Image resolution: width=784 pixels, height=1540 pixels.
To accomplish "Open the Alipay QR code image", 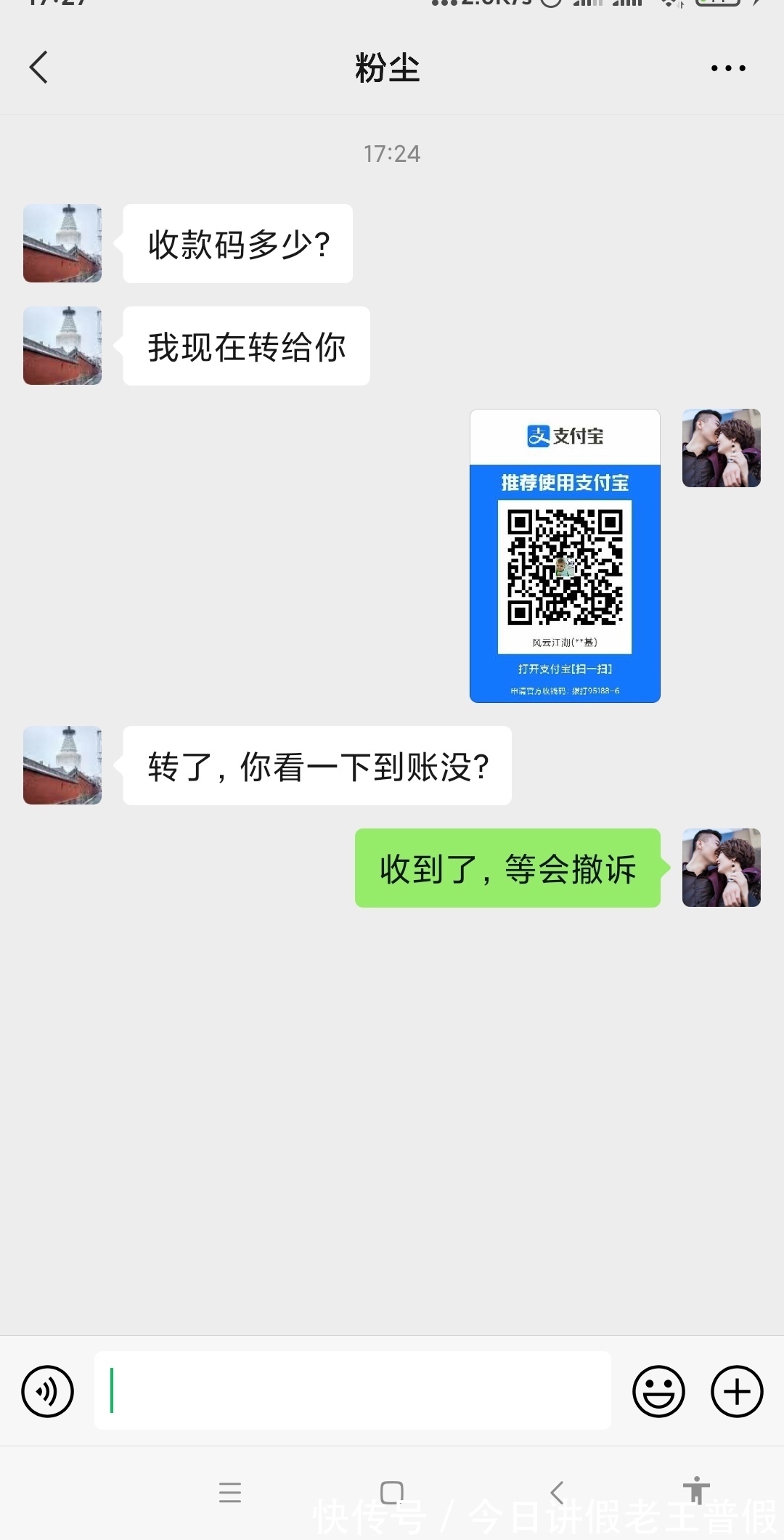I will pyautogui.click(x=565, y=555).
